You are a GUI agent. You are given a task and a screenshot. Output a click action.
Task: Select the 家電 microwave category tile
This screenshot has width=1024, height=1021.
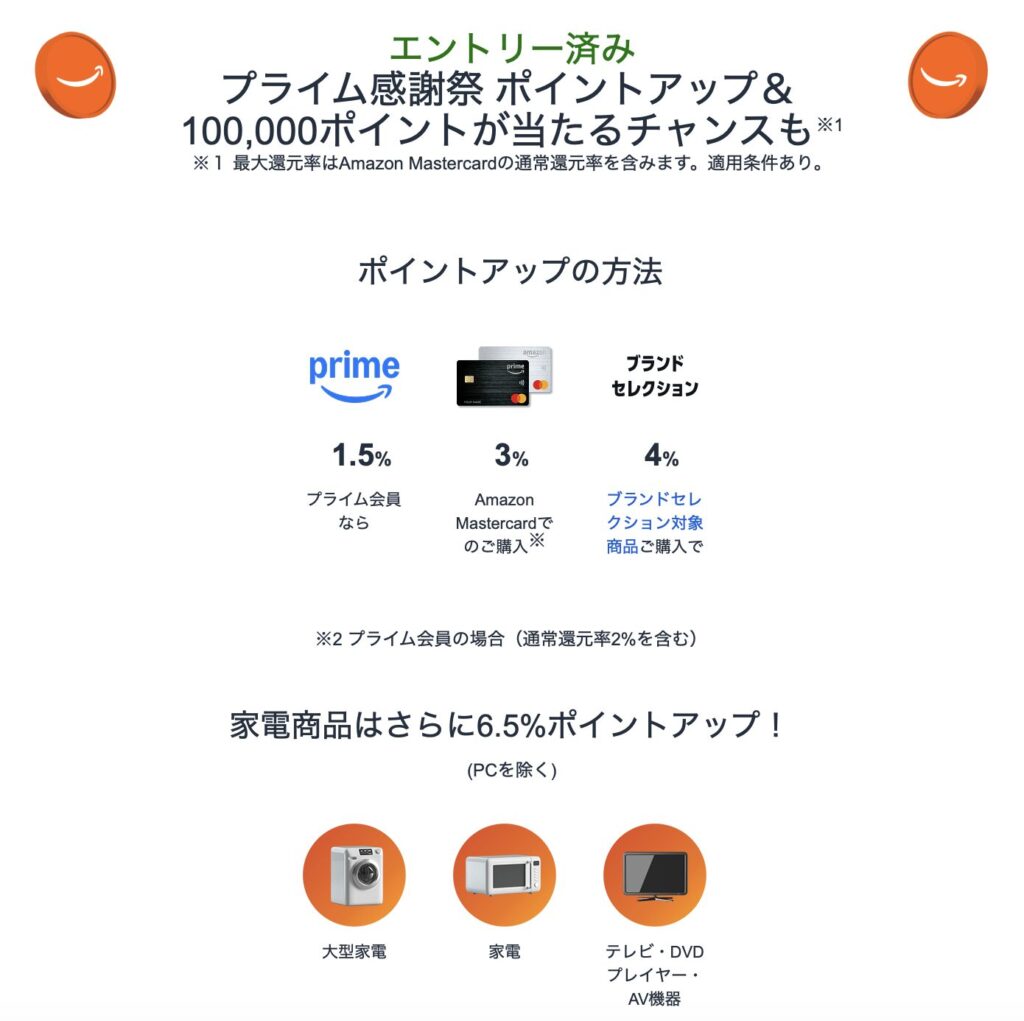click(504, 875)
